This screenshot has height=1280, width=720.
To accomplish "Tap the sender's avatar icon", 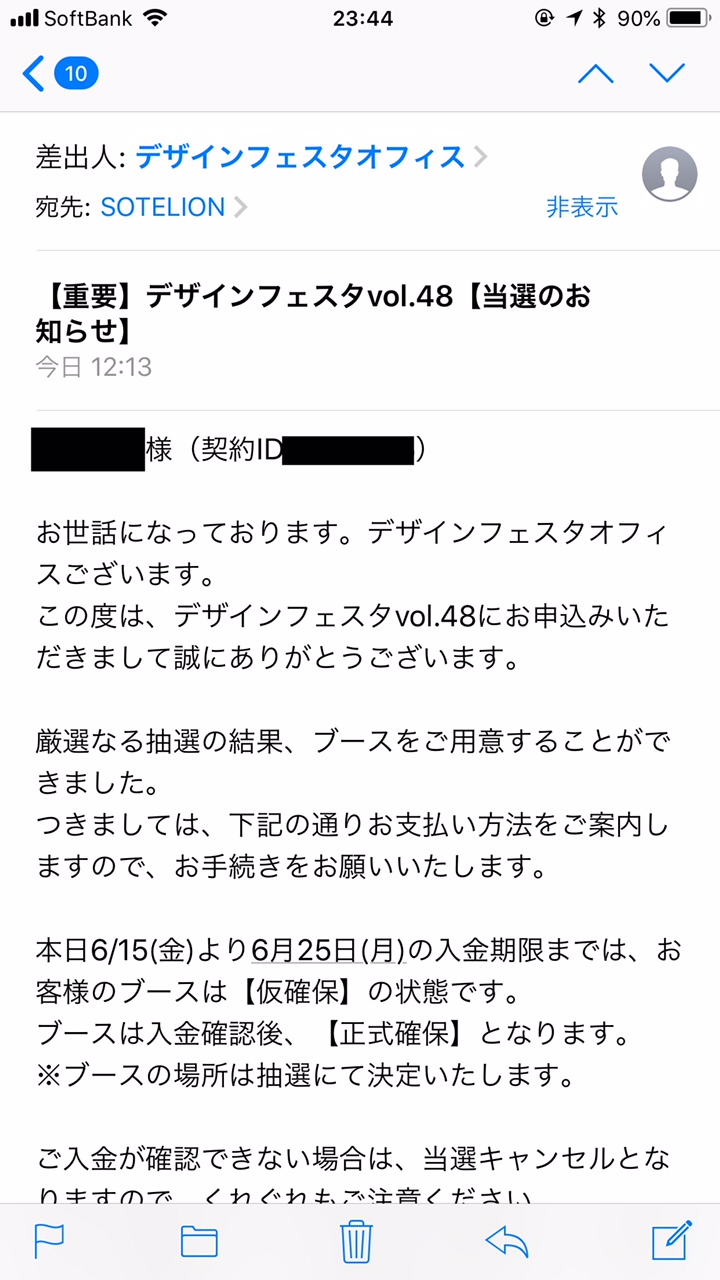I will click(669, 174).
